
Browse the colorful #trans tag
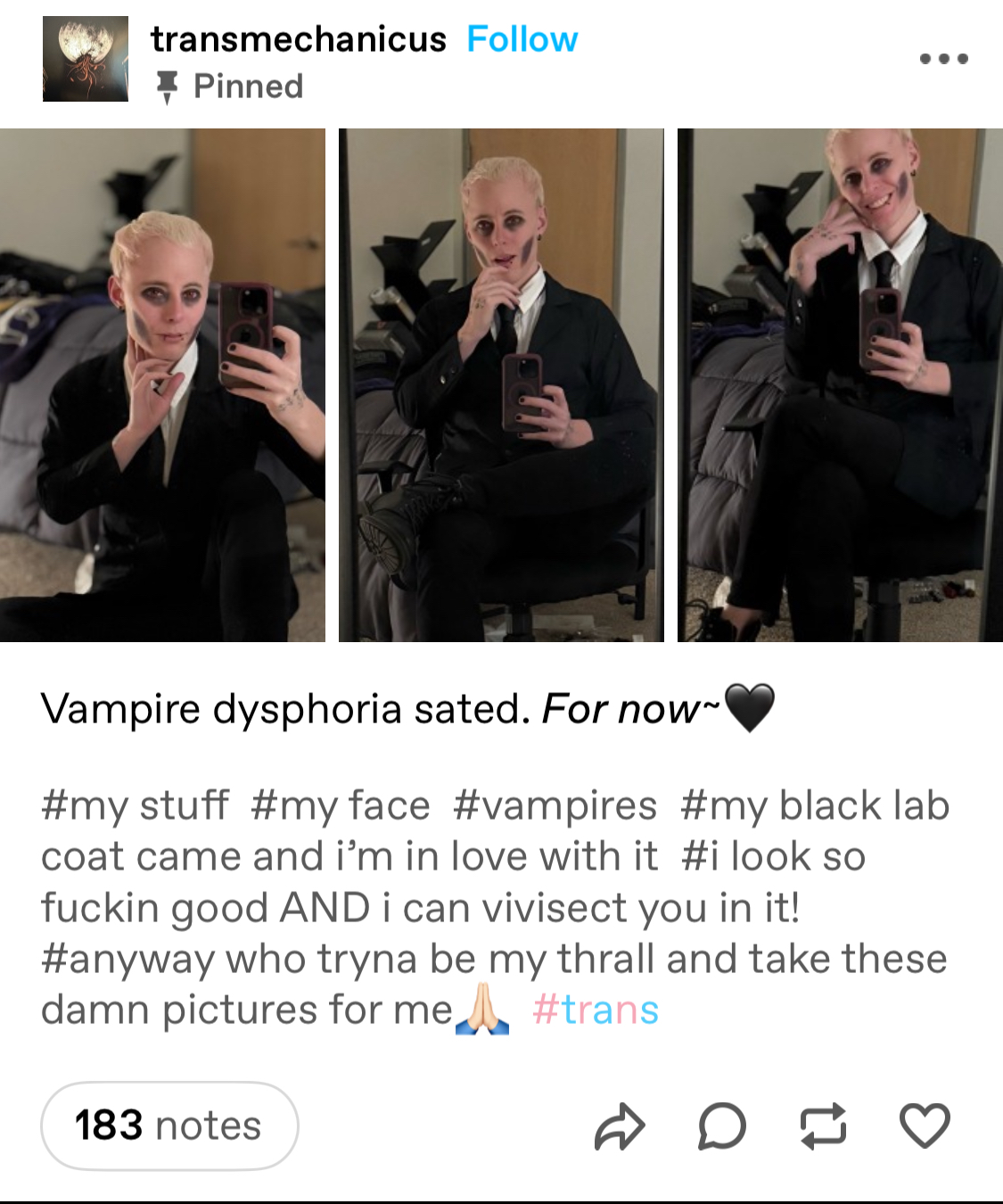point(596,1010)
